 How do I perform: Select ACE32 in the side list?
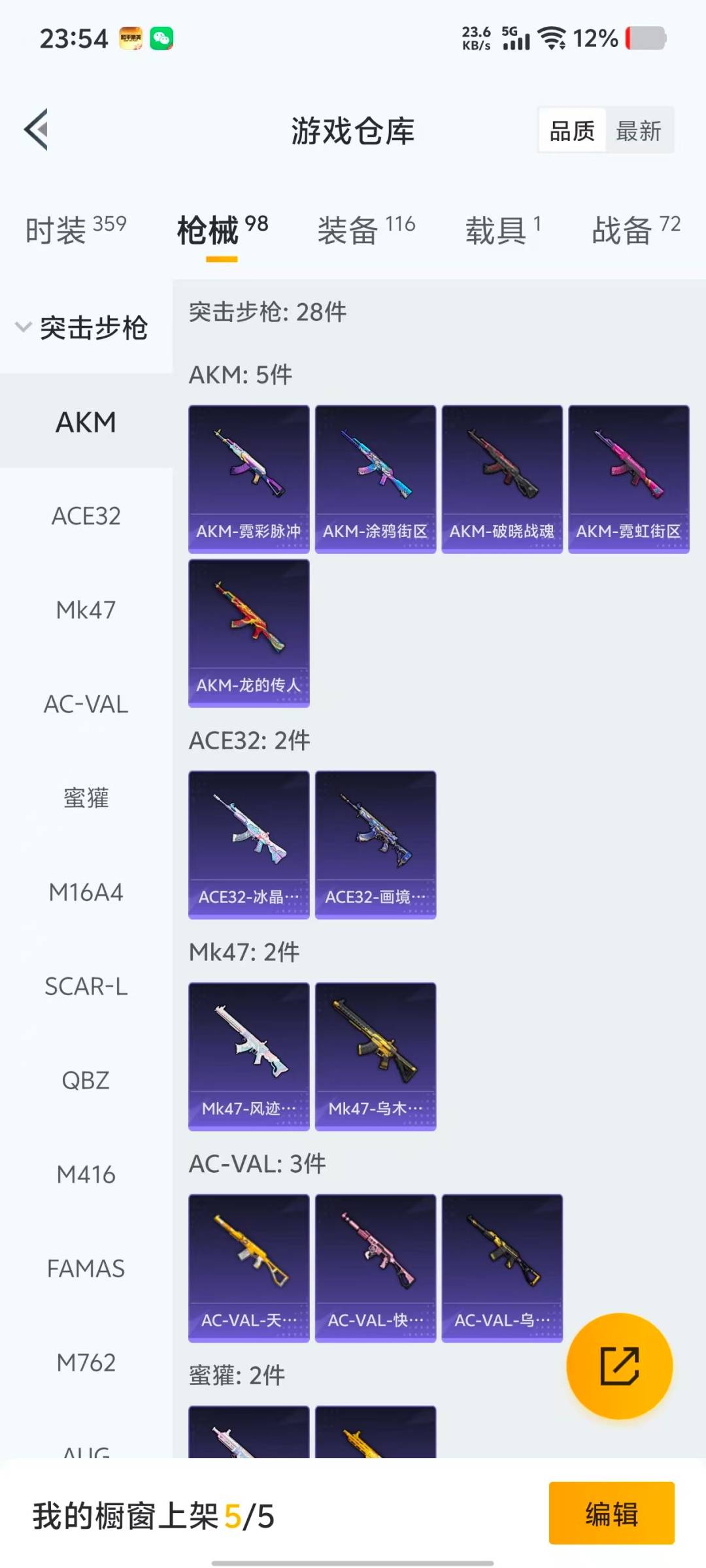pyautogui.click(x=86, y=516)
